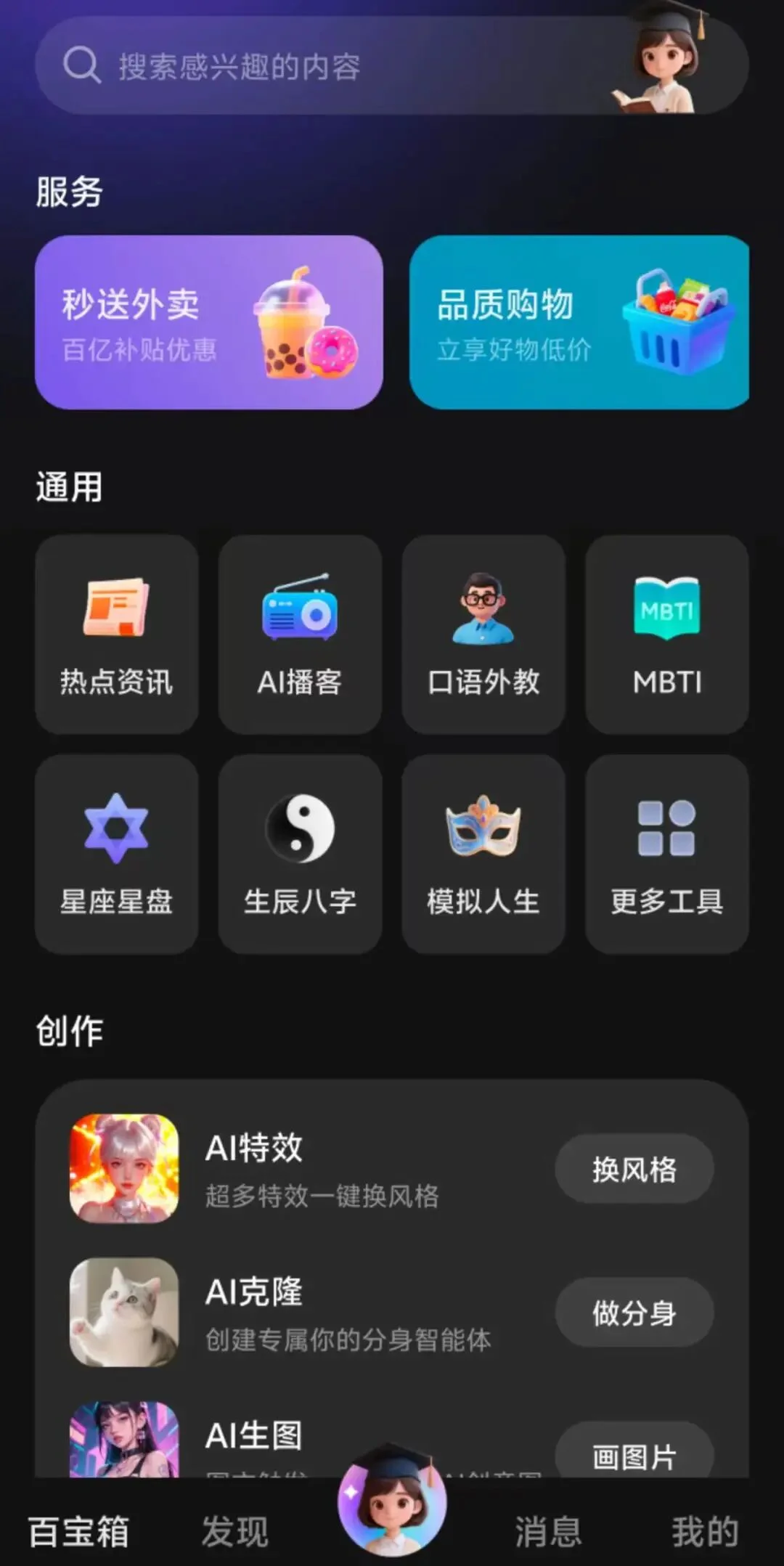The width and height of the screenshot is (784, 1566).
Task: Click the 做分身 clone button
Action: coord(633,1312)
